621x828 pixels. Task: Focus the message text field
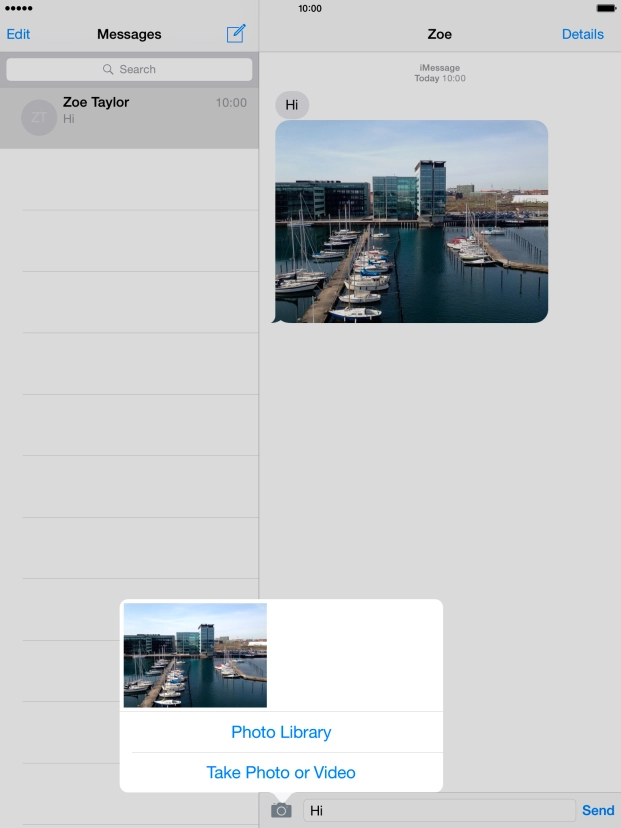[x=439, y=810]
